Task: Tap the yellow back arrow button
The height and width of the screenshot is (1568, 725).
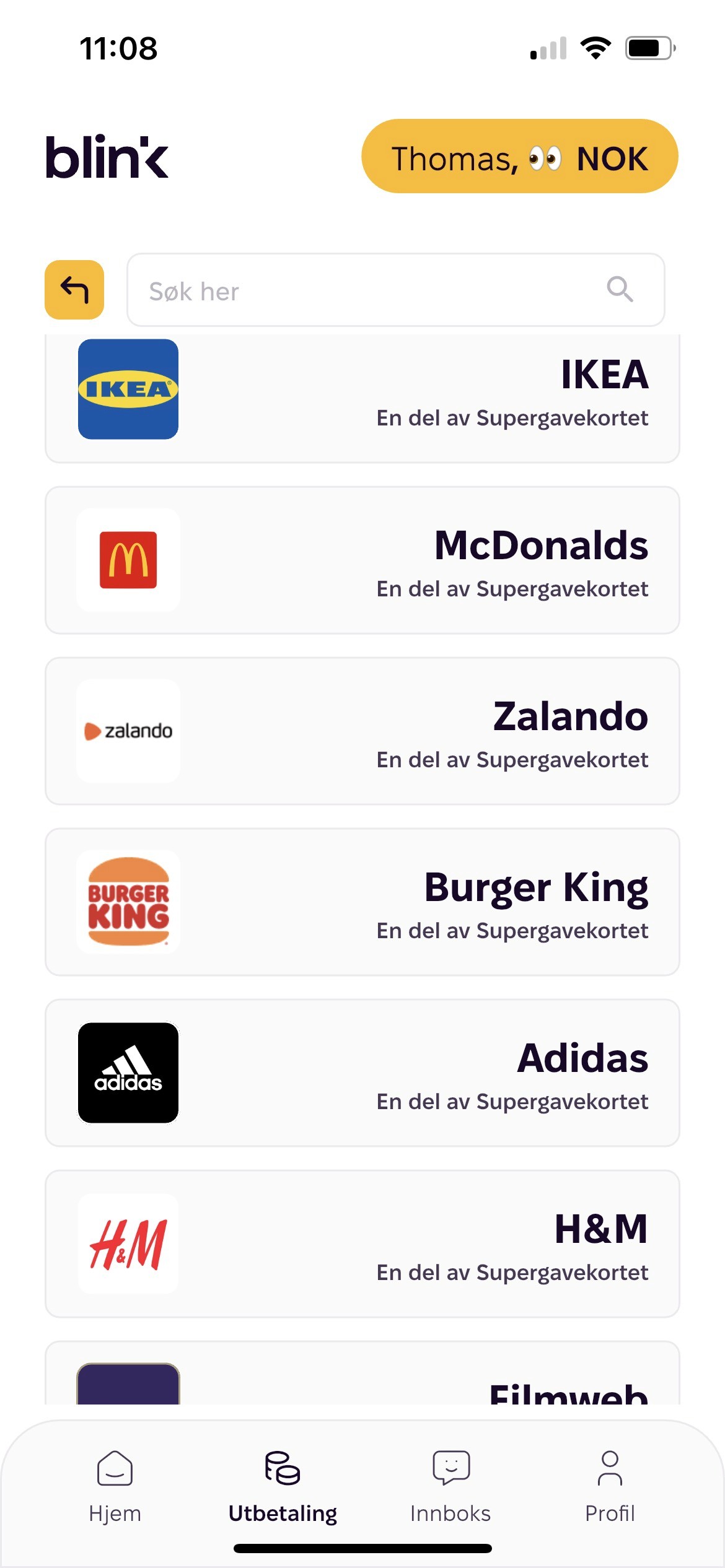Action: click(x=74, y=290)
